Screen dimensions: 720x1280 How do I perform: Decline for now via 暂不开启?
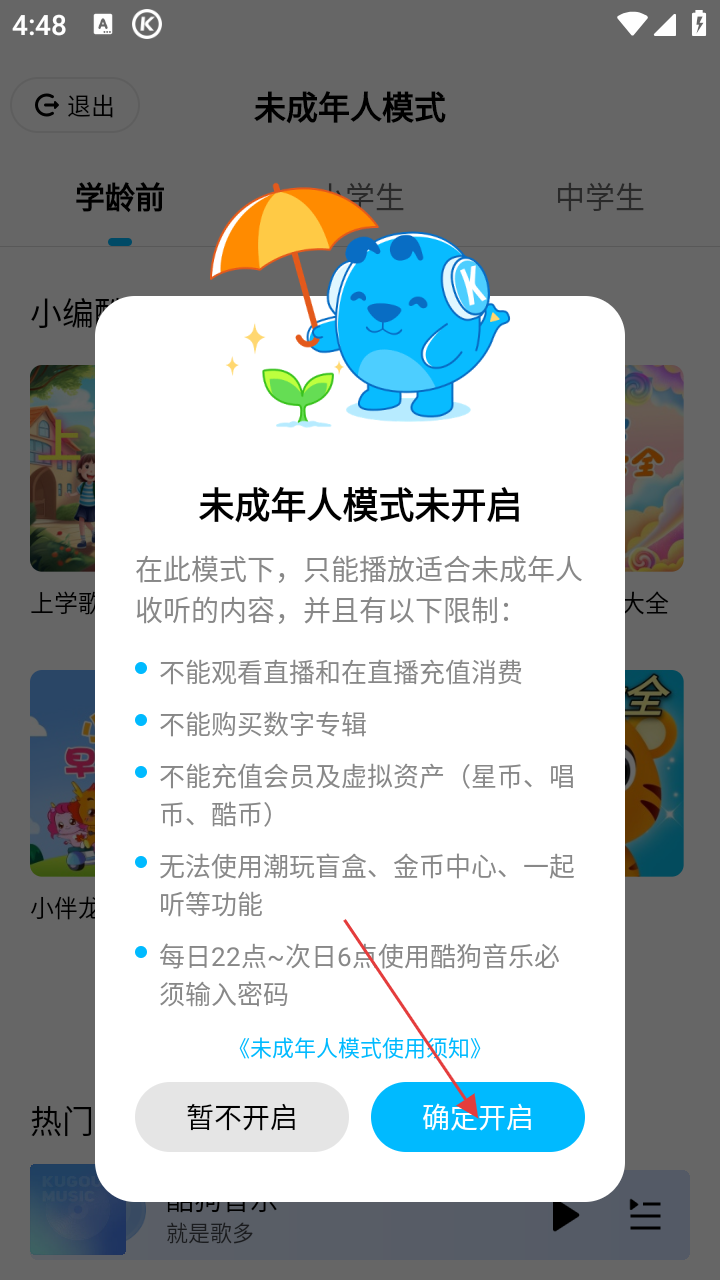pyautogui.click(x=242, y=1117)
